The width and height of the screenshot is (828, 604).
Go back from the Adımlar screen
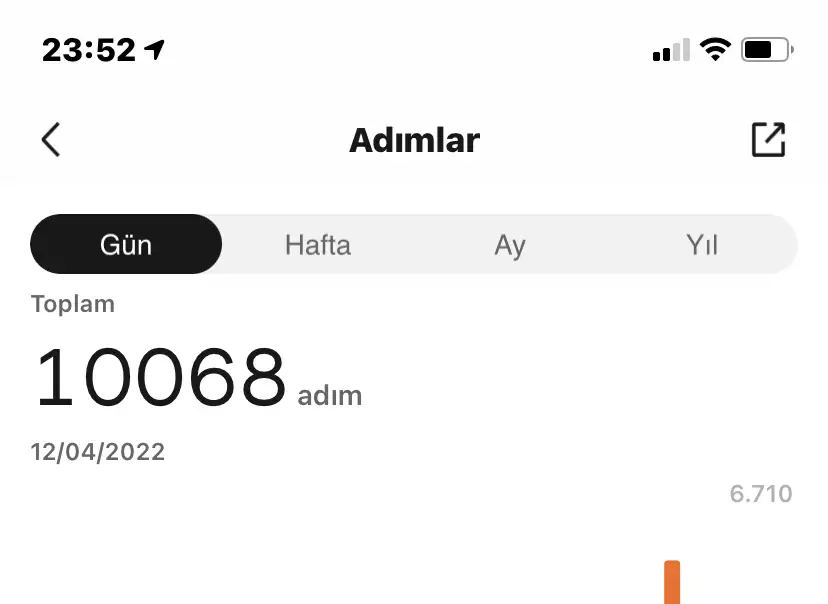(51, 140)
